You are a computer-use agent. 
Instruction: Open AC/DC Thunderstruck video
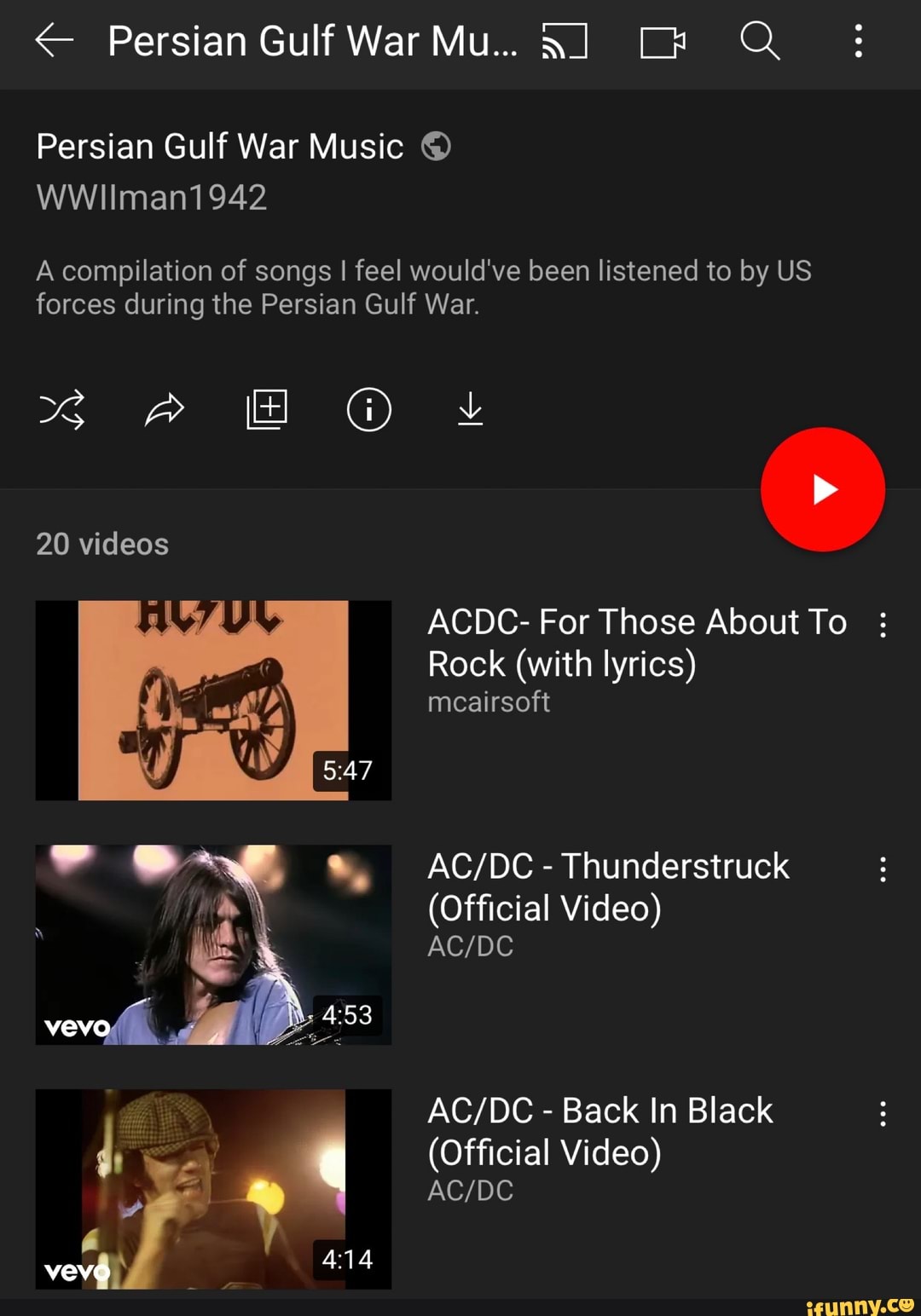click(x=213, y=944)
